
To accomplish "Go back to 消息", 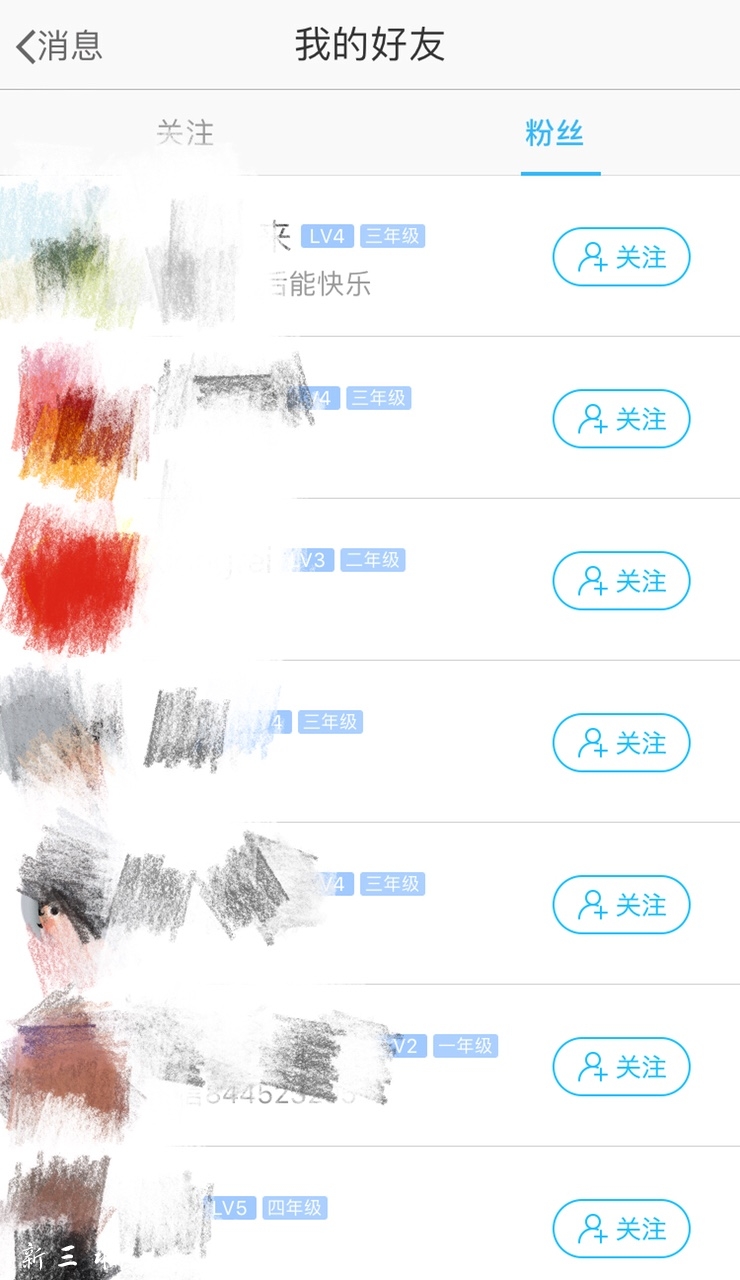I will pyautogui.click(x=60, y=46).
